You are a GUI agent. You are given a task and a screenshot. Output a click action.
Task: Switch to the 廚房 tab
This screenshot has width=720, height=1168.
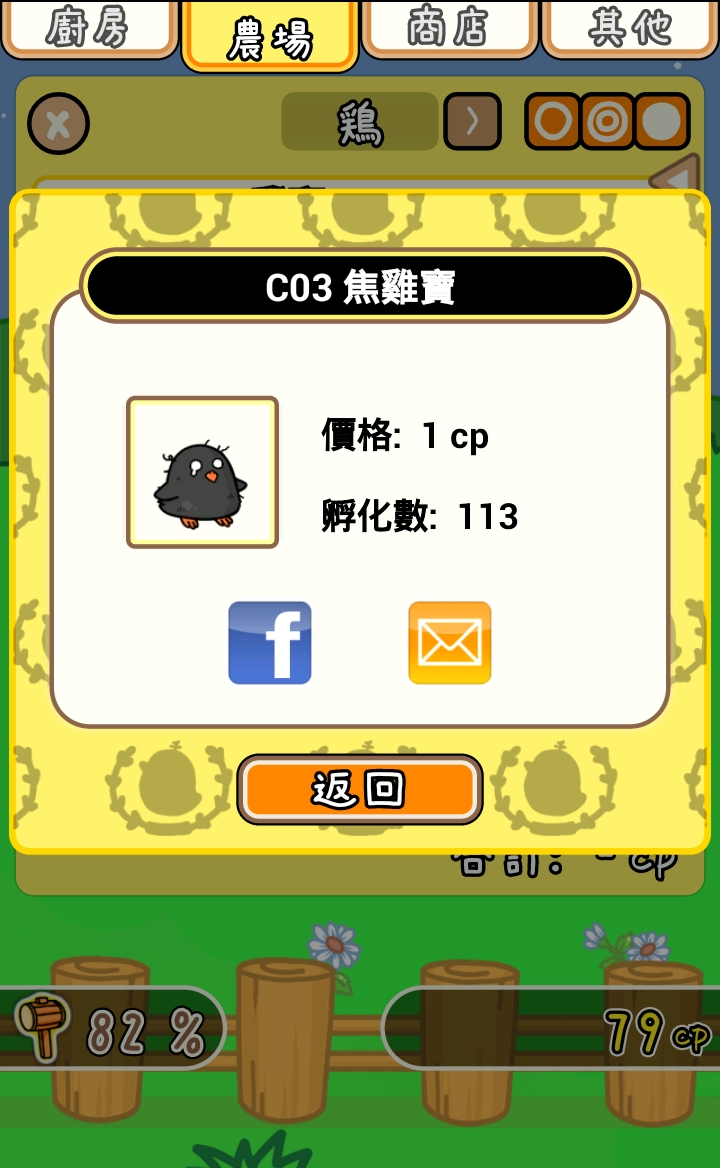pyautogui.click(x=89, y=28)
